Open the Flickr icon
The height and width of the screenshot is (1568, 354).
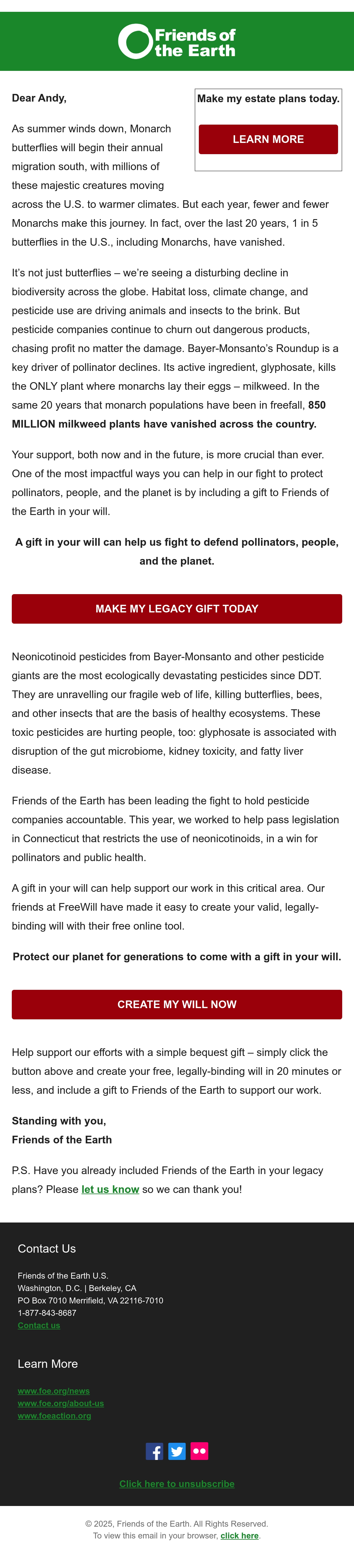[x=199, y=1451]
